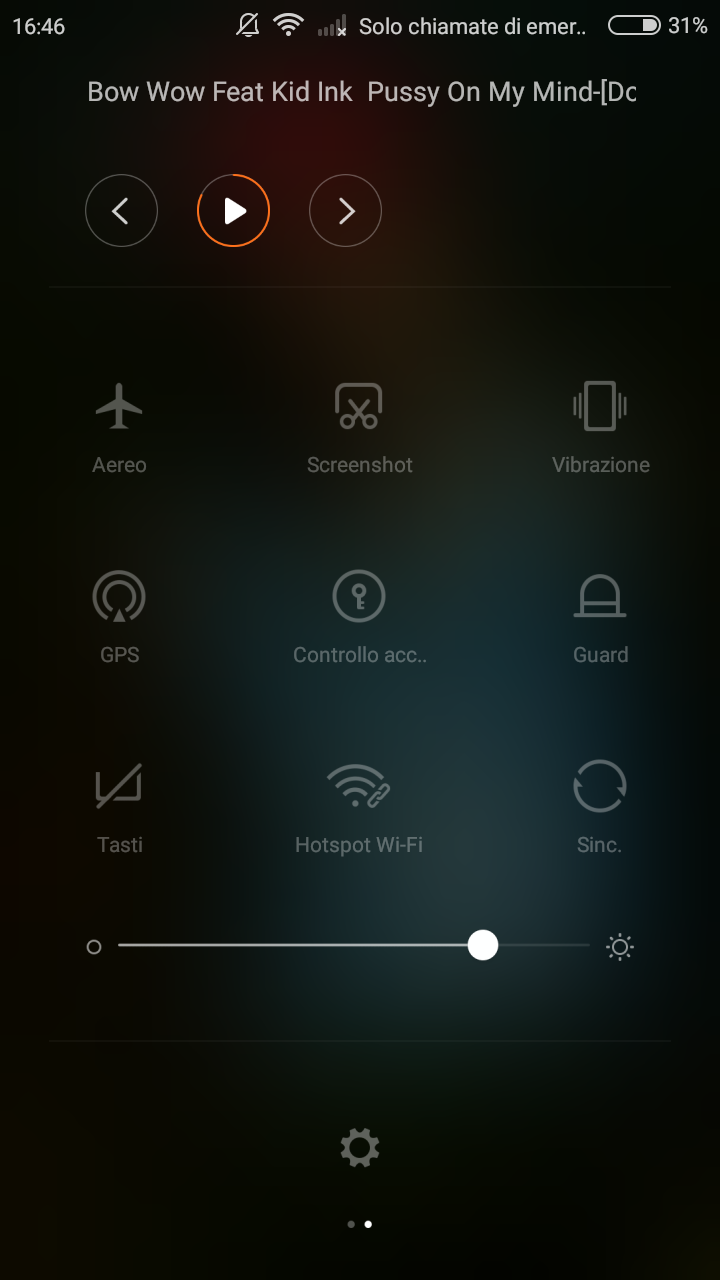Play the Bow Wow song
The height and width of the screenshot is (1280, 720).
point(233,211)
